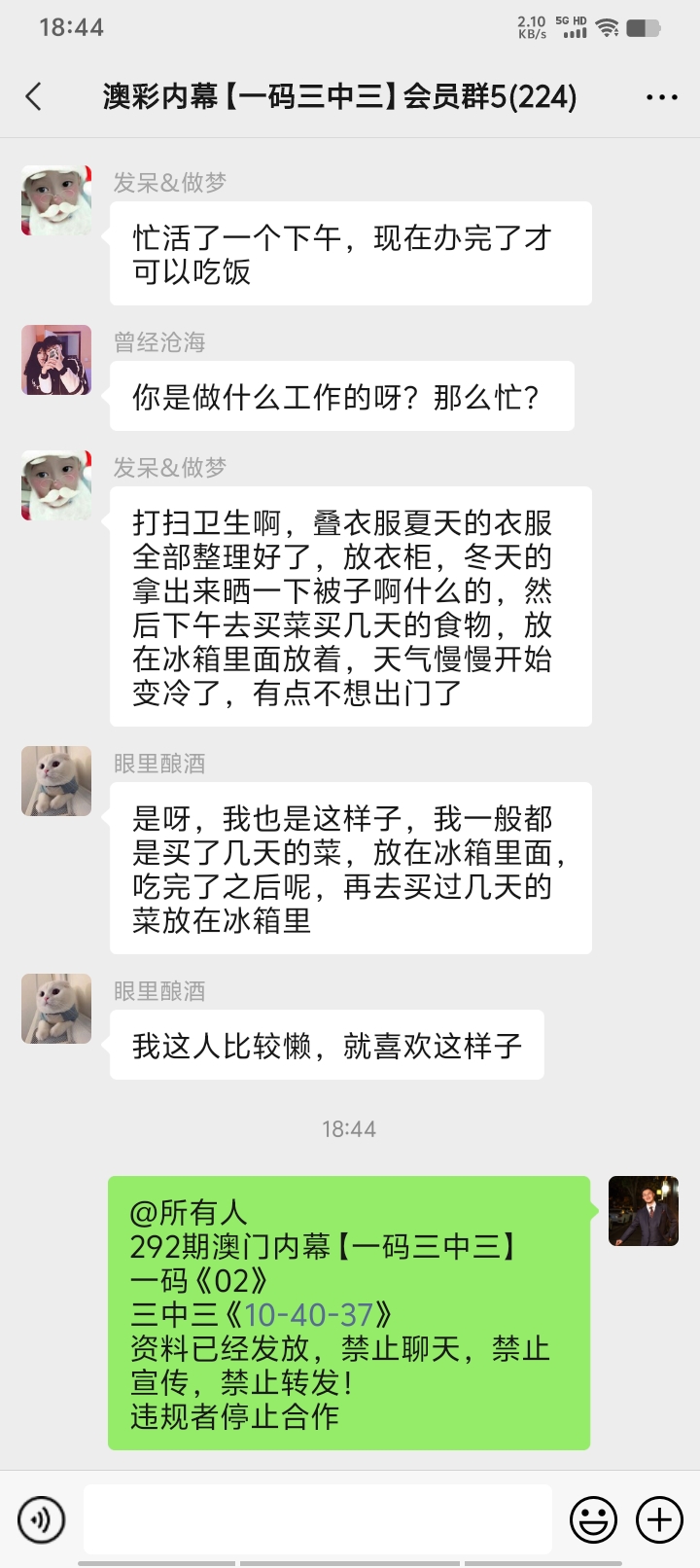
Task: Open the plus attachment menu
Action: click(659, 1518)
